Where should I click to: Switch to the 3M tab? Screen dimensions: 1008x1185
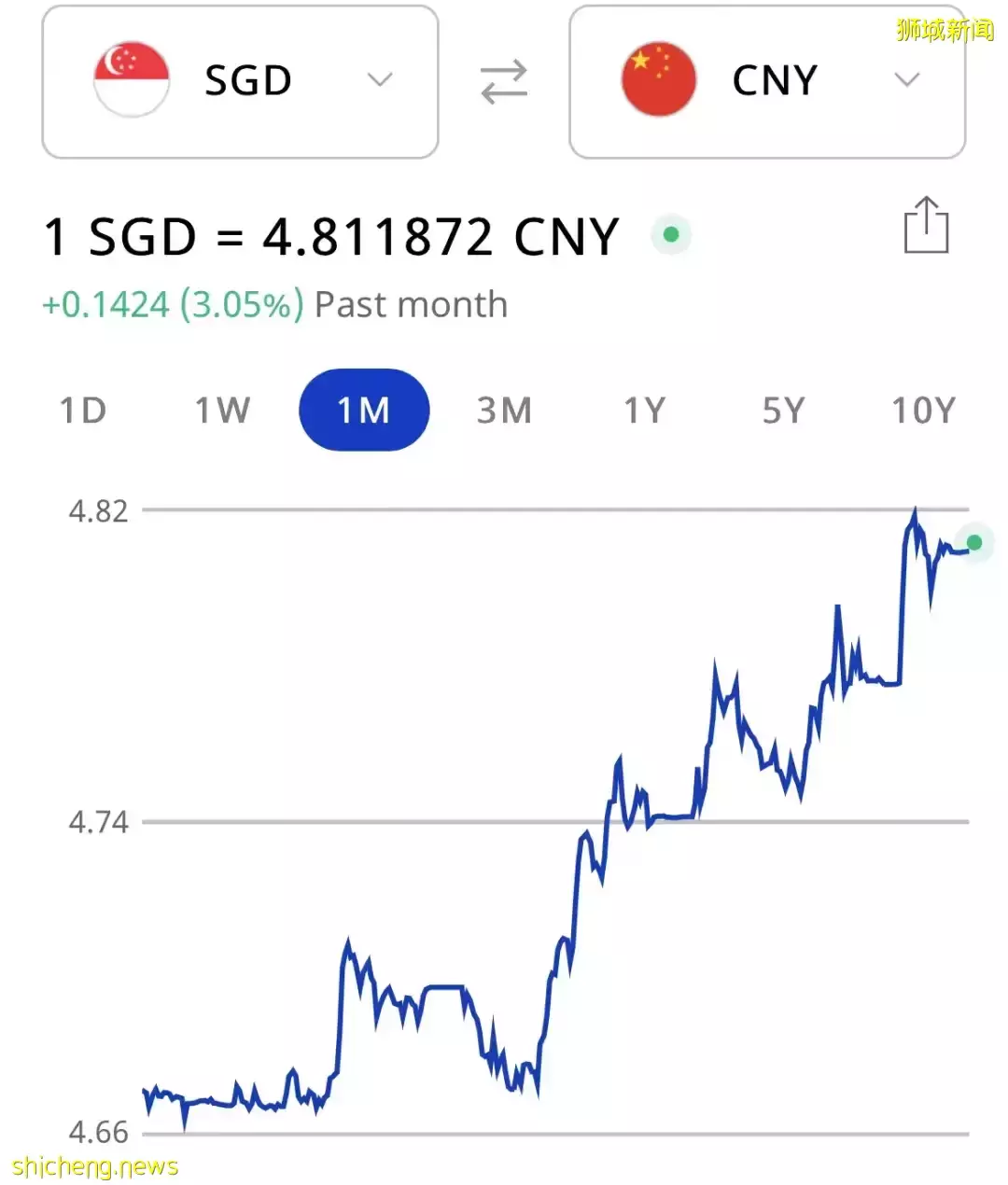click(505, 410)
